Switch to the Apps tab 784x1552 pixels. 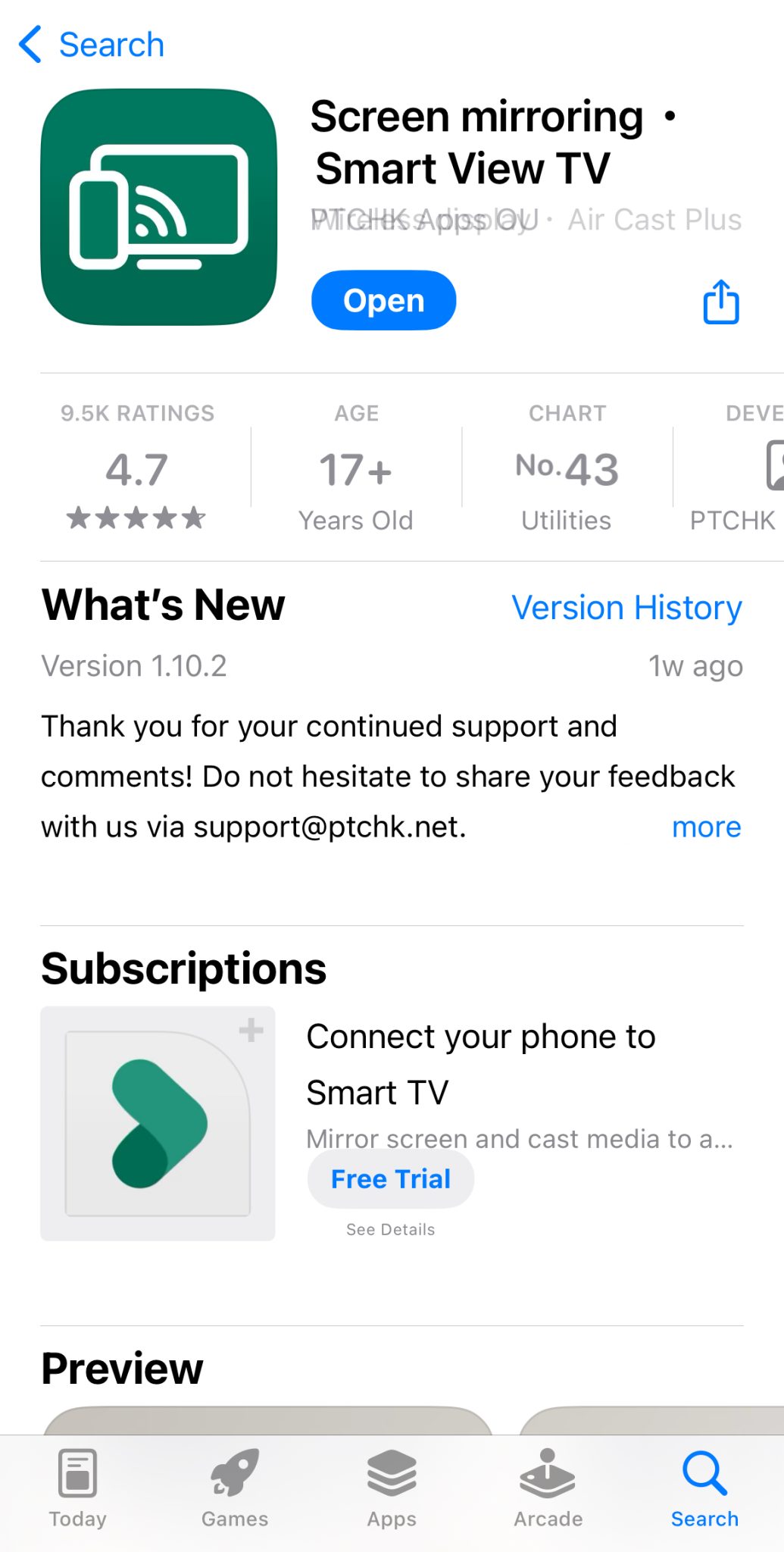coord(392,1488)
